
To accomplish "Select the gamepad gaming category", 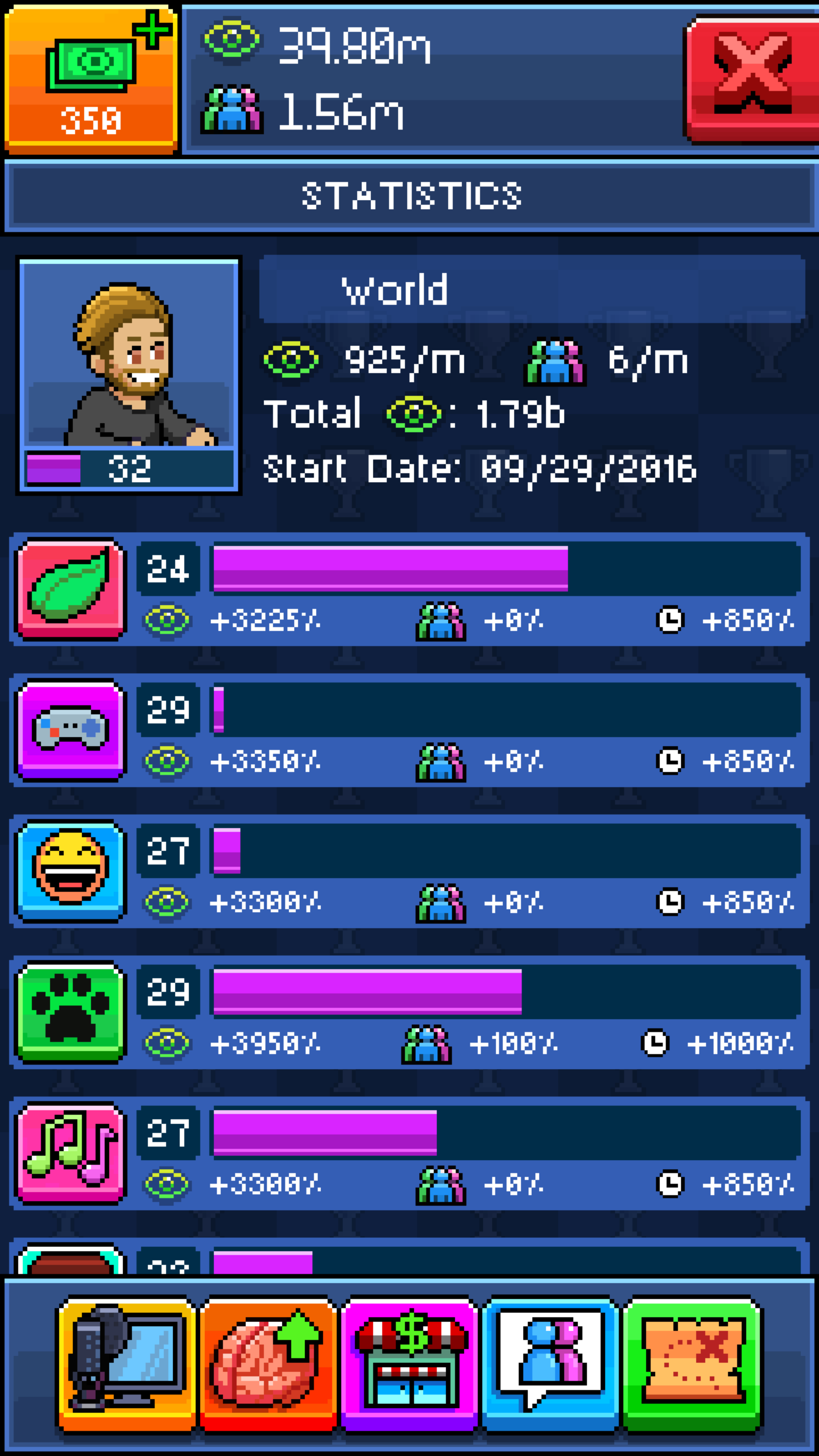I will (71, 730).
